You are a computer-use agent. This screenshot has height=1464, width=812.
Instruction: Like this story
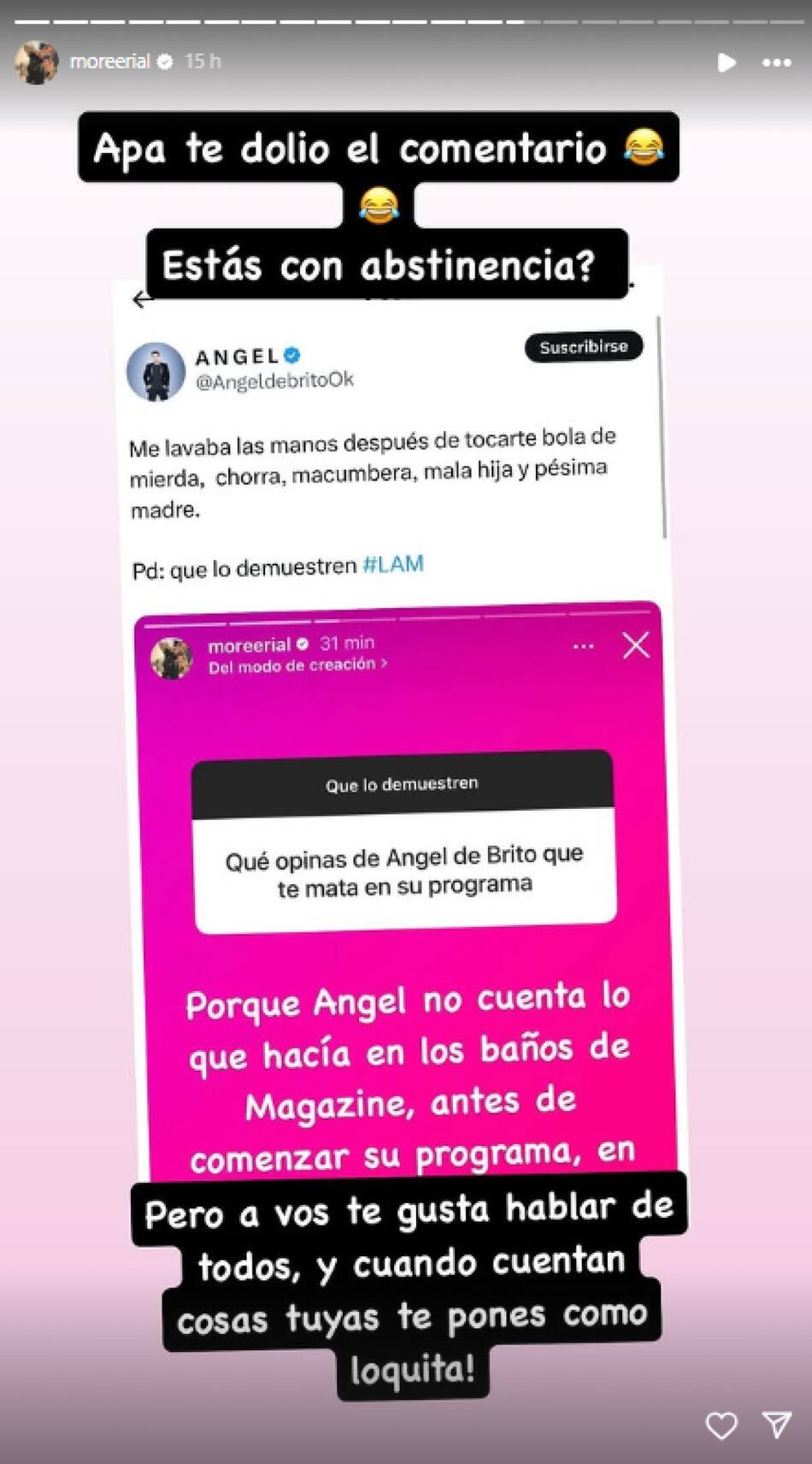[721, 1425]
